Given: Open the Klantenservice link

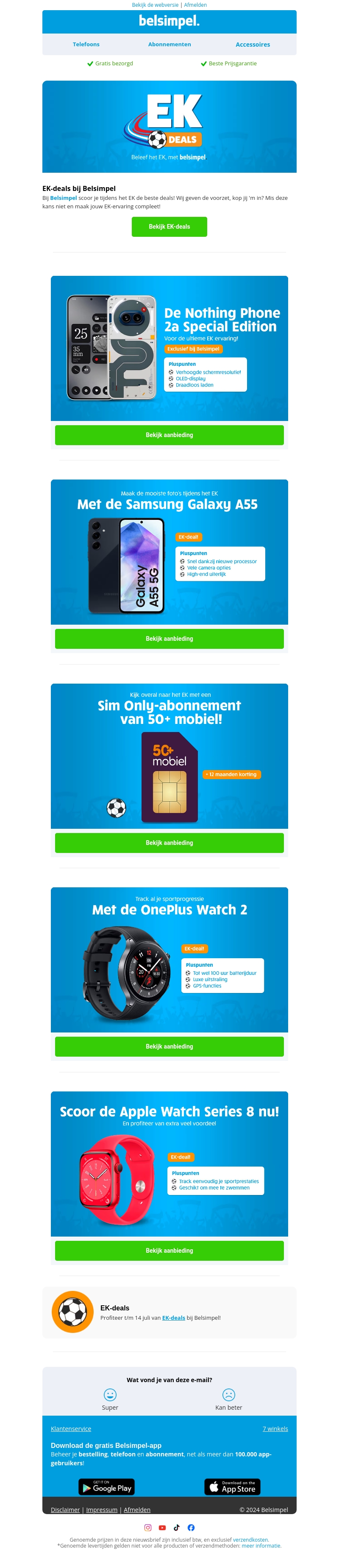Looking at the screenshot, I should point(71,1429).
